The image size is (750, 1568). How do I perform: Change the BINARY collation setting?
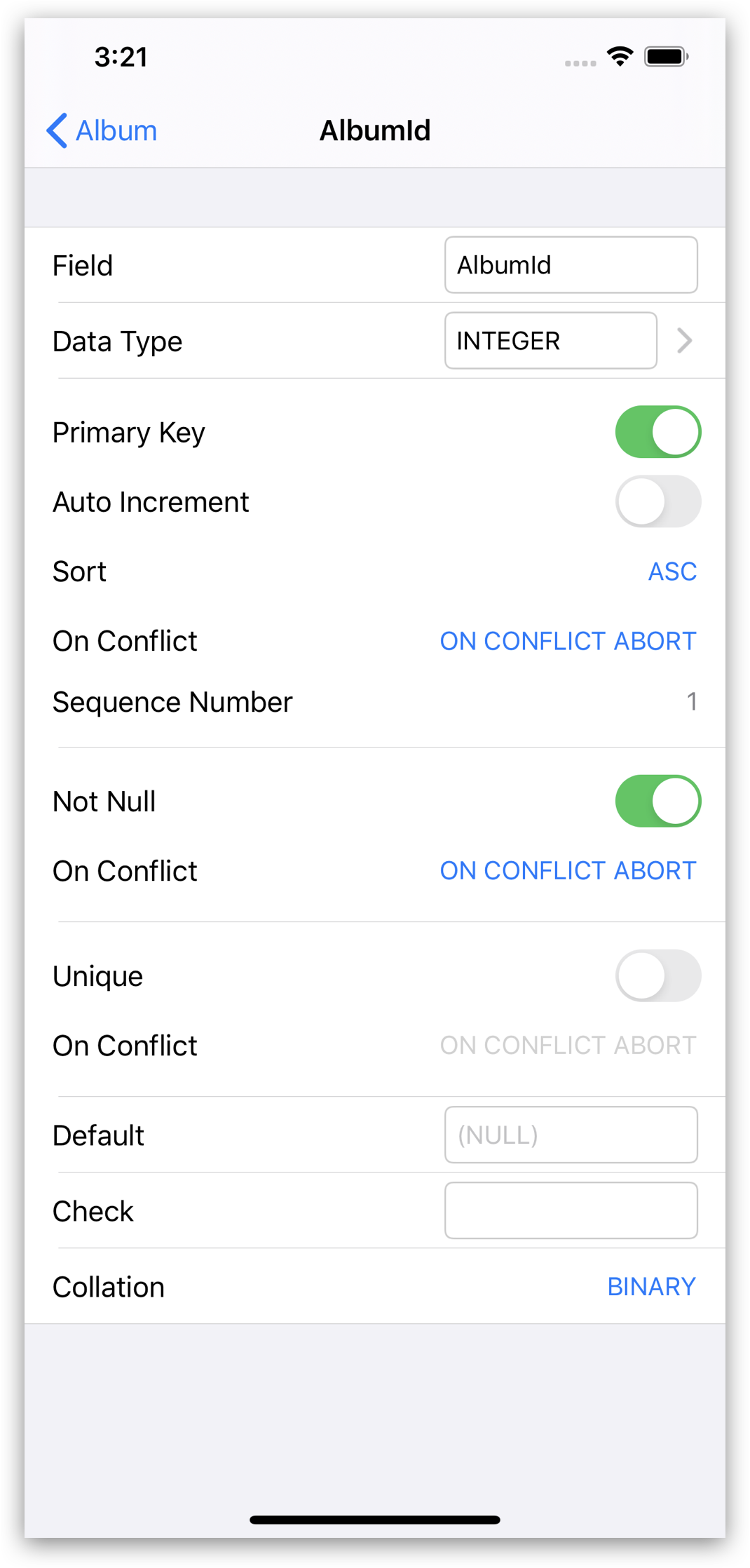651,1287
